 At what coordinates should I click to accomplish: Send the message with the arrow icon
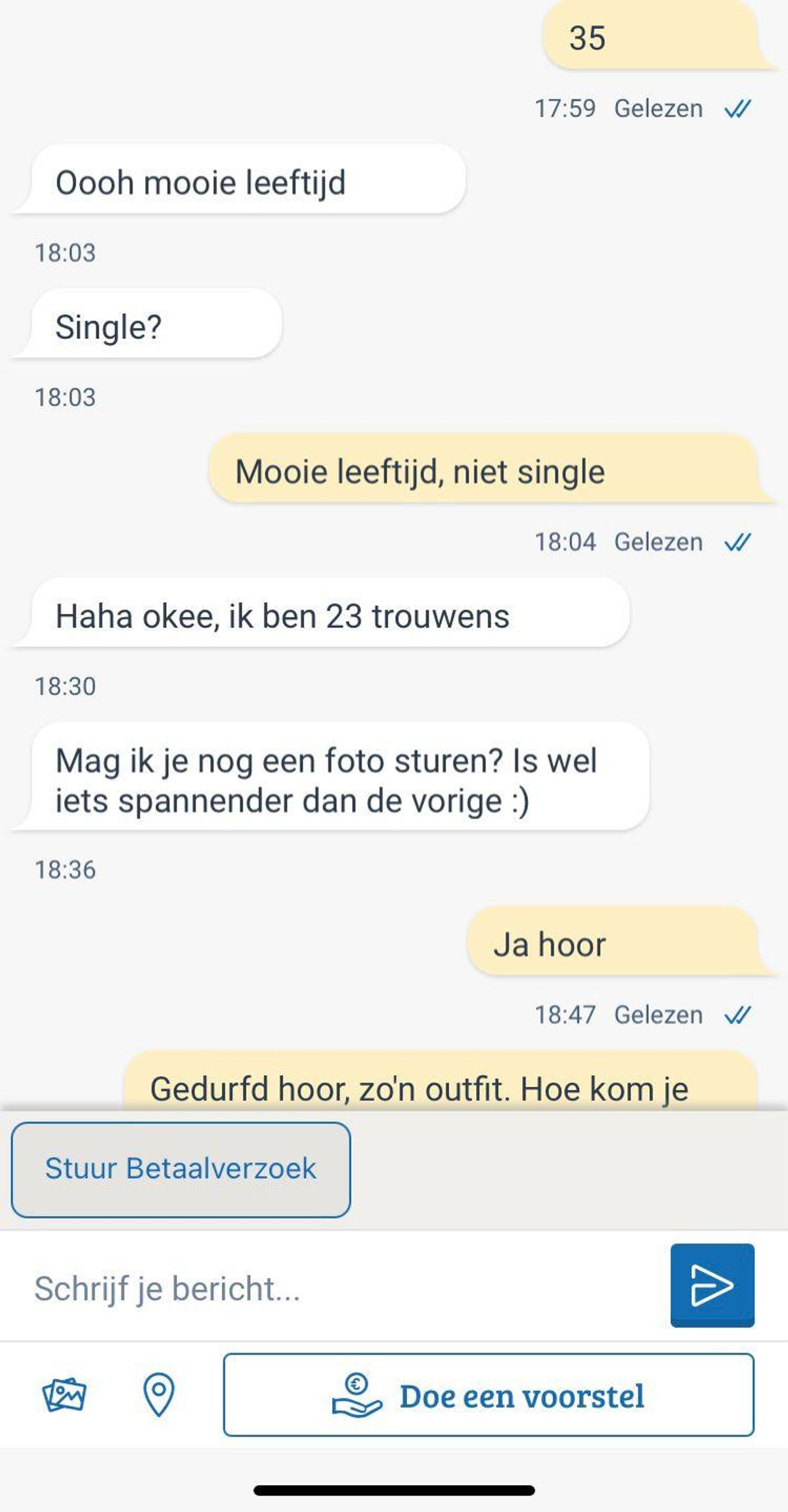[x=712, y=1285]
